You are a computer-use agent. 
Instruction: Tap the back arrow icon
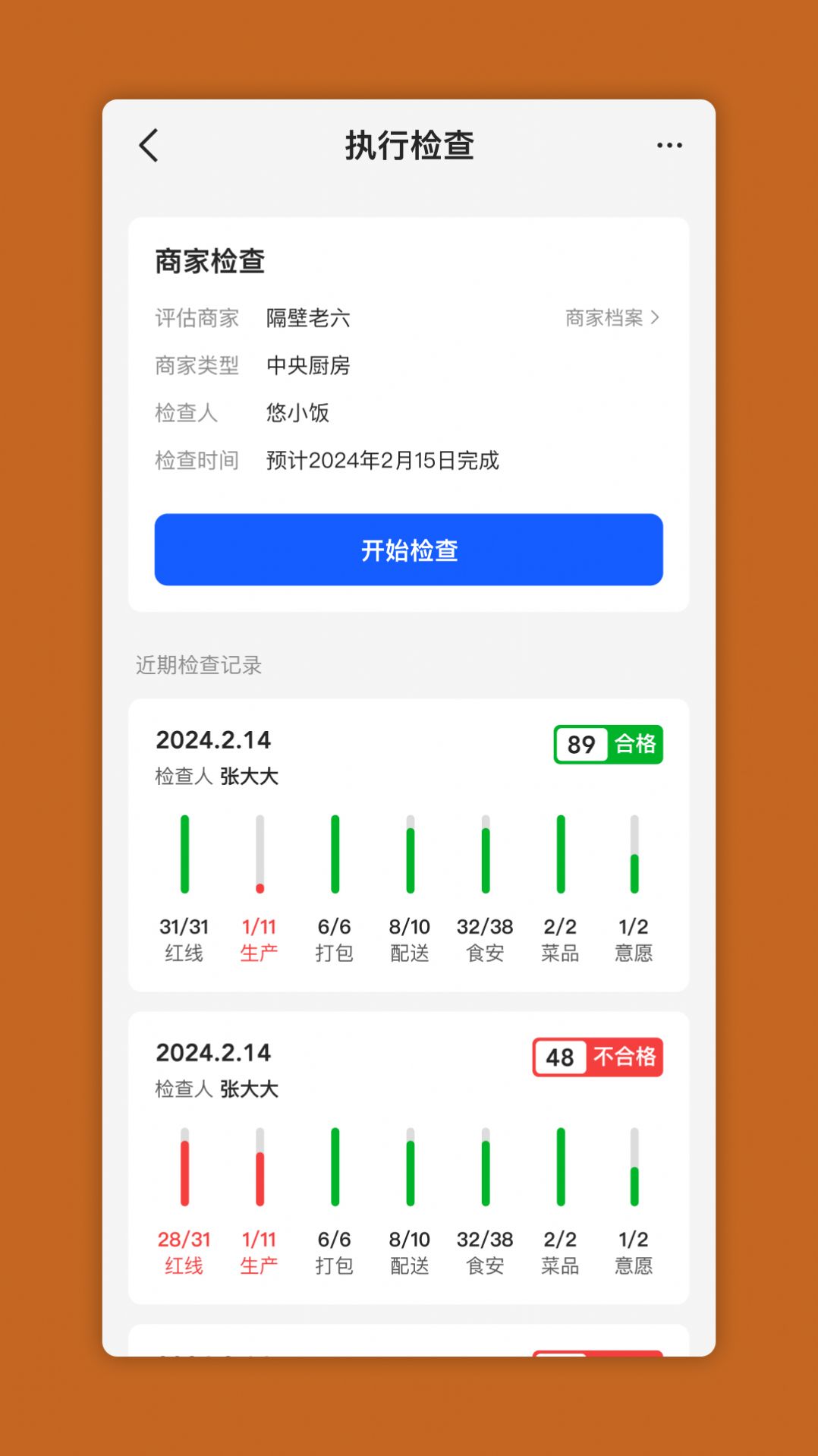149,145
